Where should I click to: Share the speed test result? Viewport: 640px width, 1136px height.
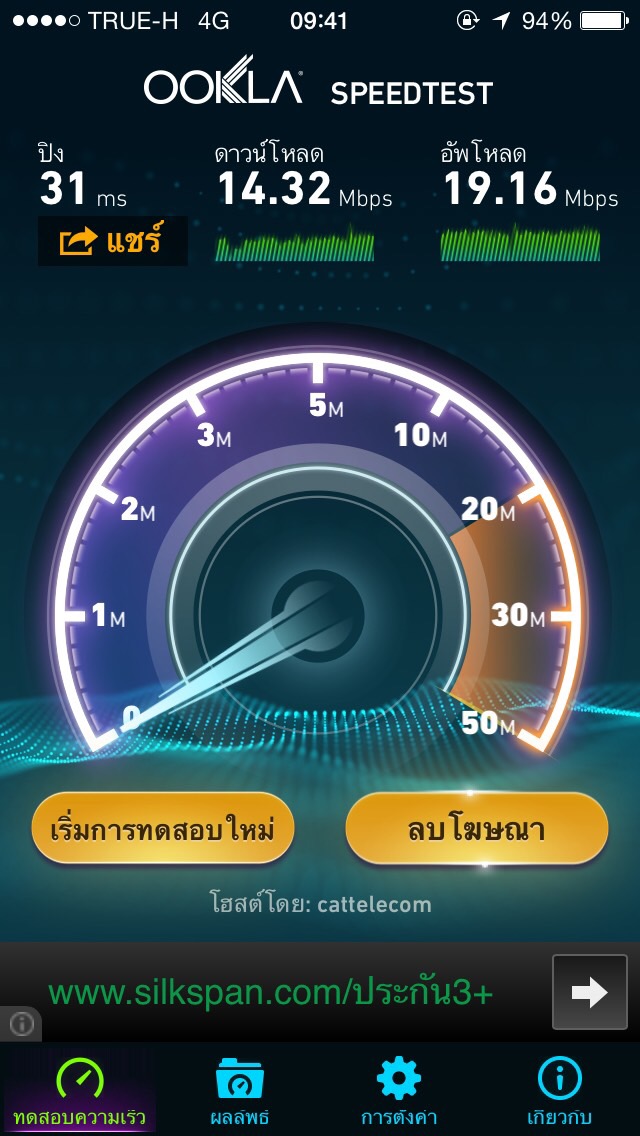point(112,241)
